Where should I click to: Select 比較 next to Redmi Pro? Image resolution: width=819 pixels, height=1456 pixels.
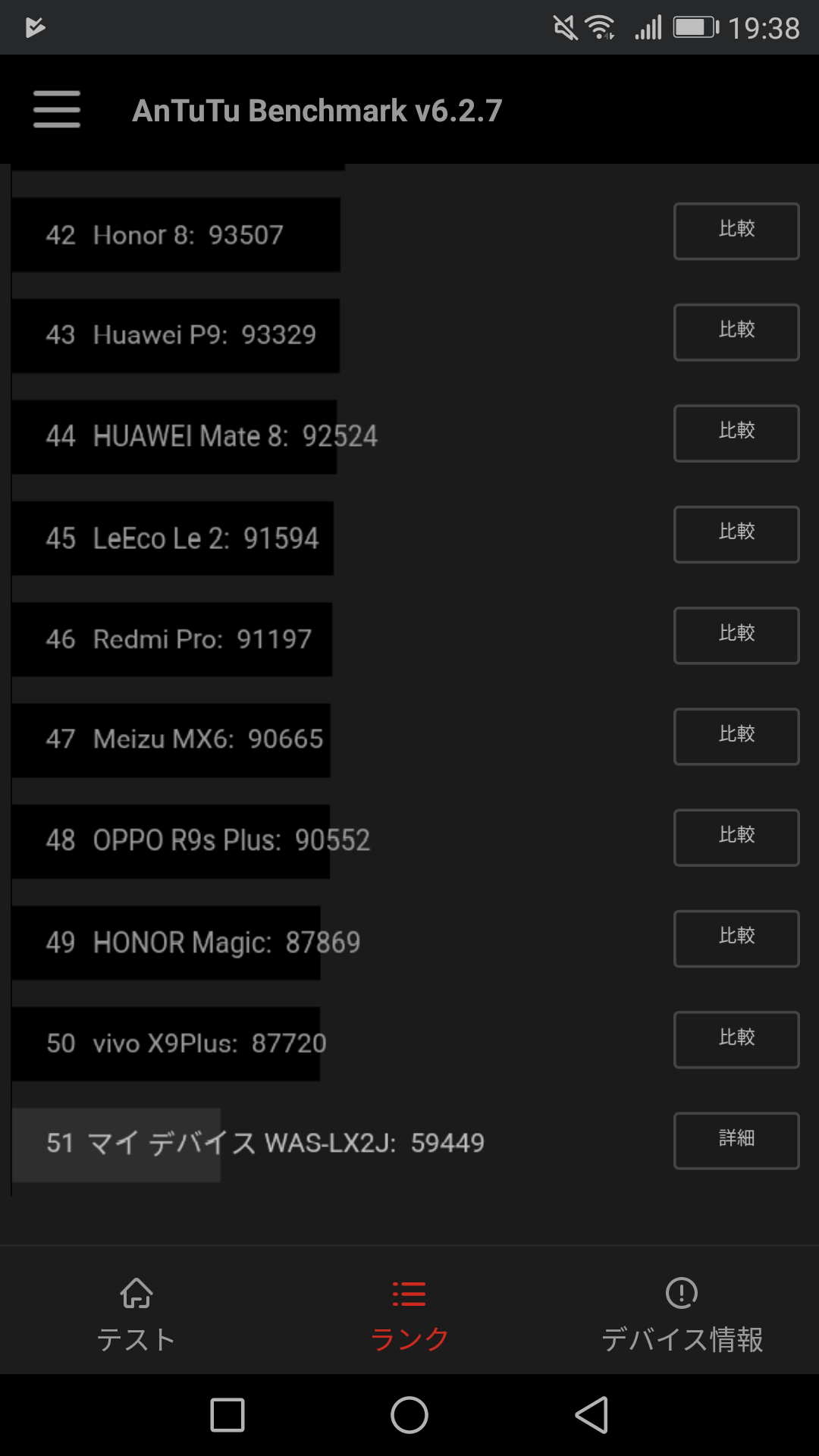pyautogui.click(x=736, y=635)
